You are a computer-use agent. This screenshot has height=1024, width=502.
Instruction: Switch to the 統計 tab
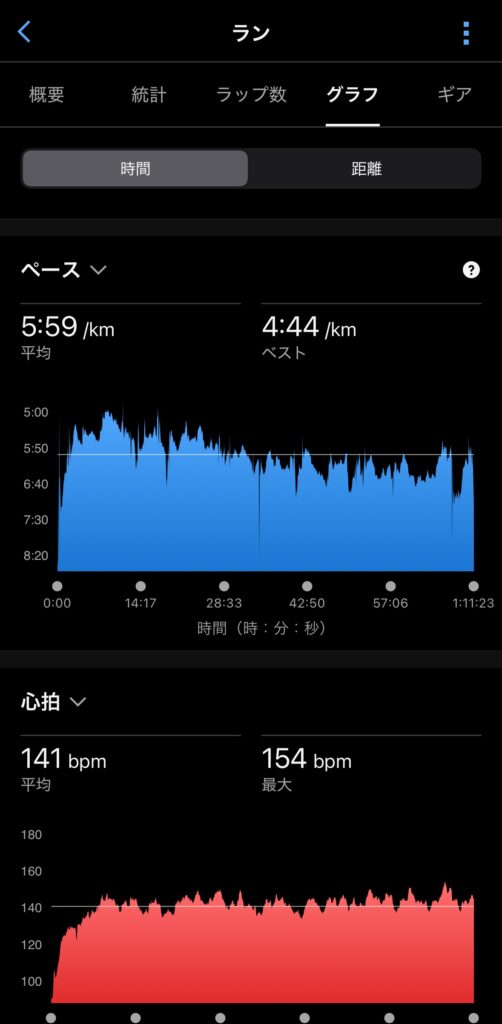click(149, 94)
